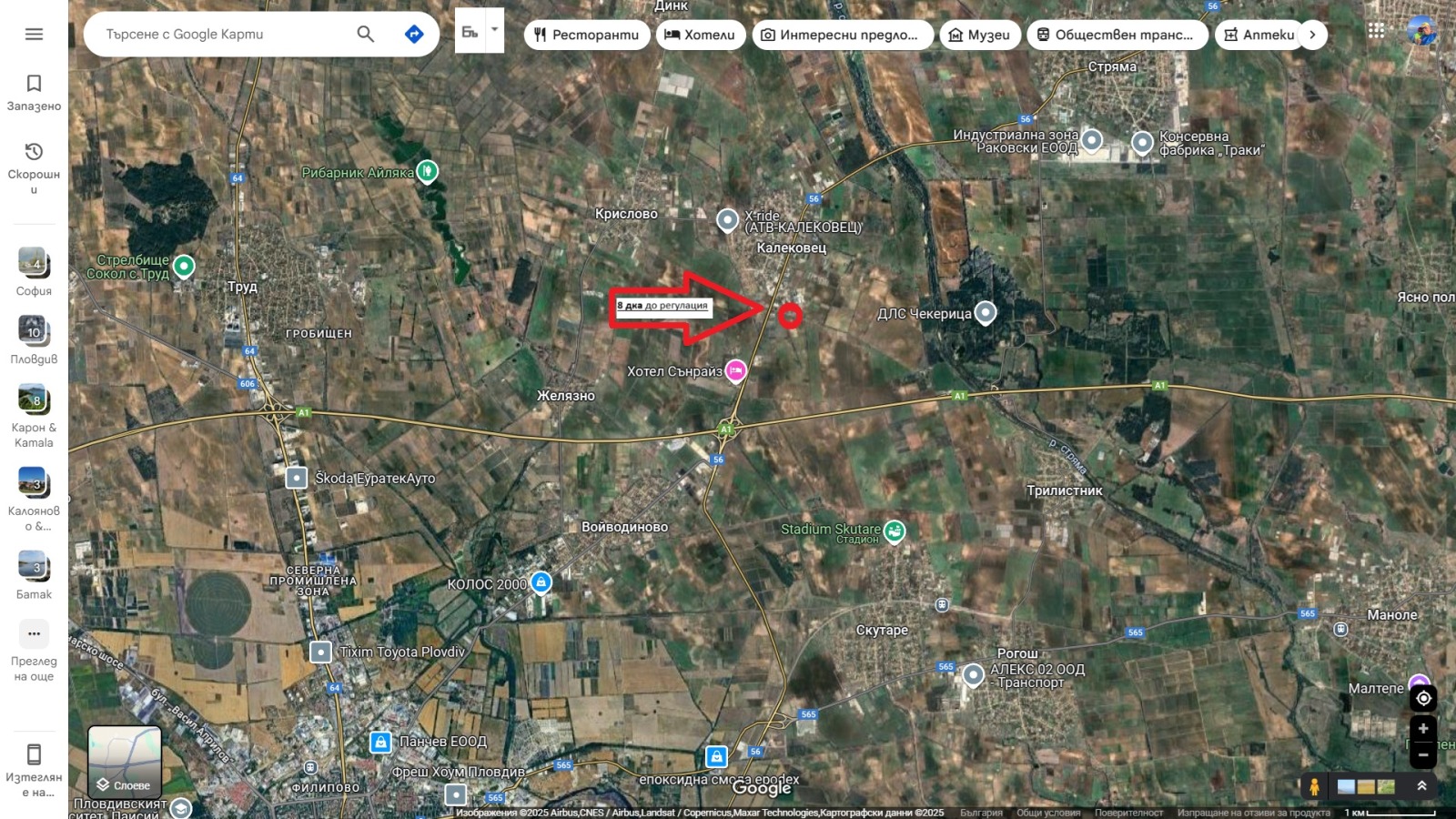
Task: Select the Музеи chip
Action: pos(979,35)
